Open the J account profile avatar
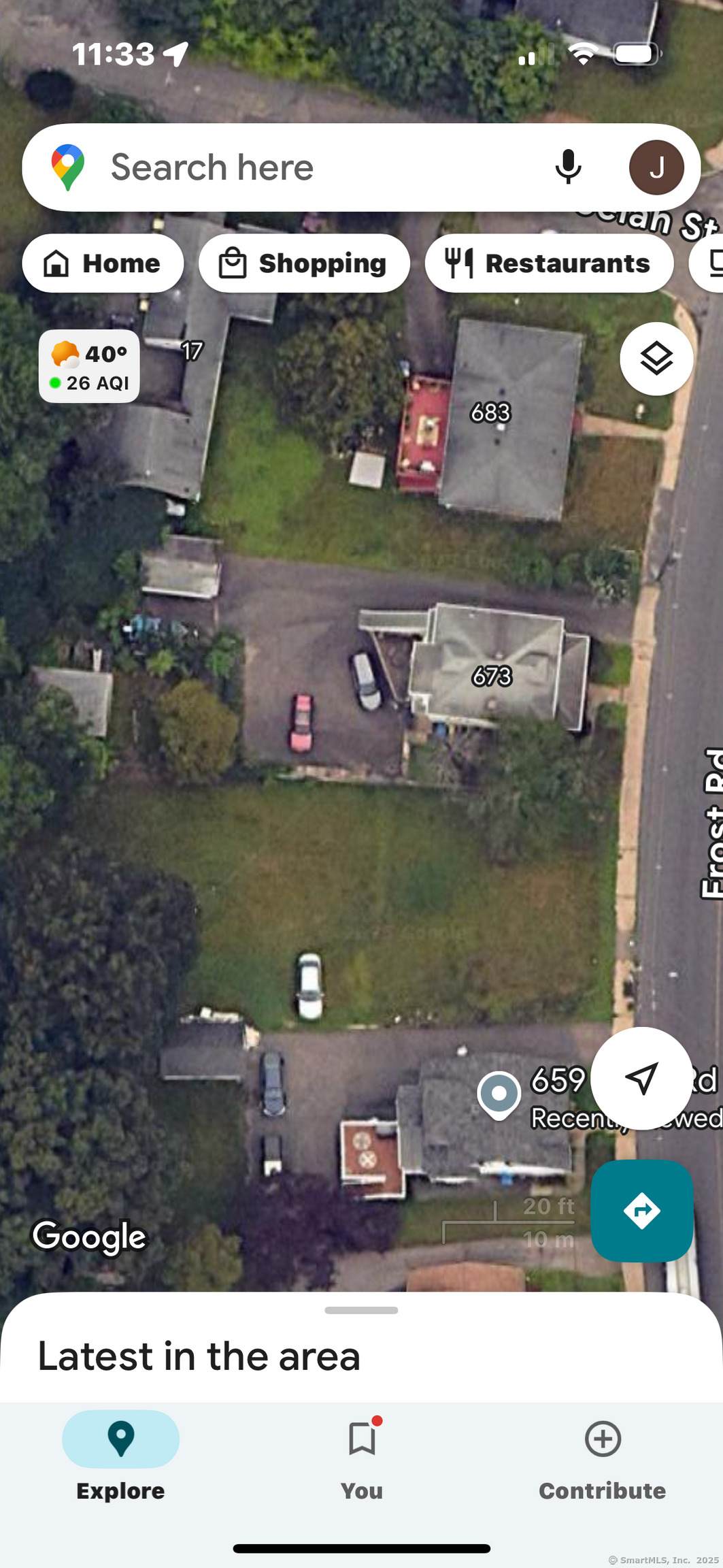Image resolution: width=723 pixels, height=1568 pixels. point(656,167)
